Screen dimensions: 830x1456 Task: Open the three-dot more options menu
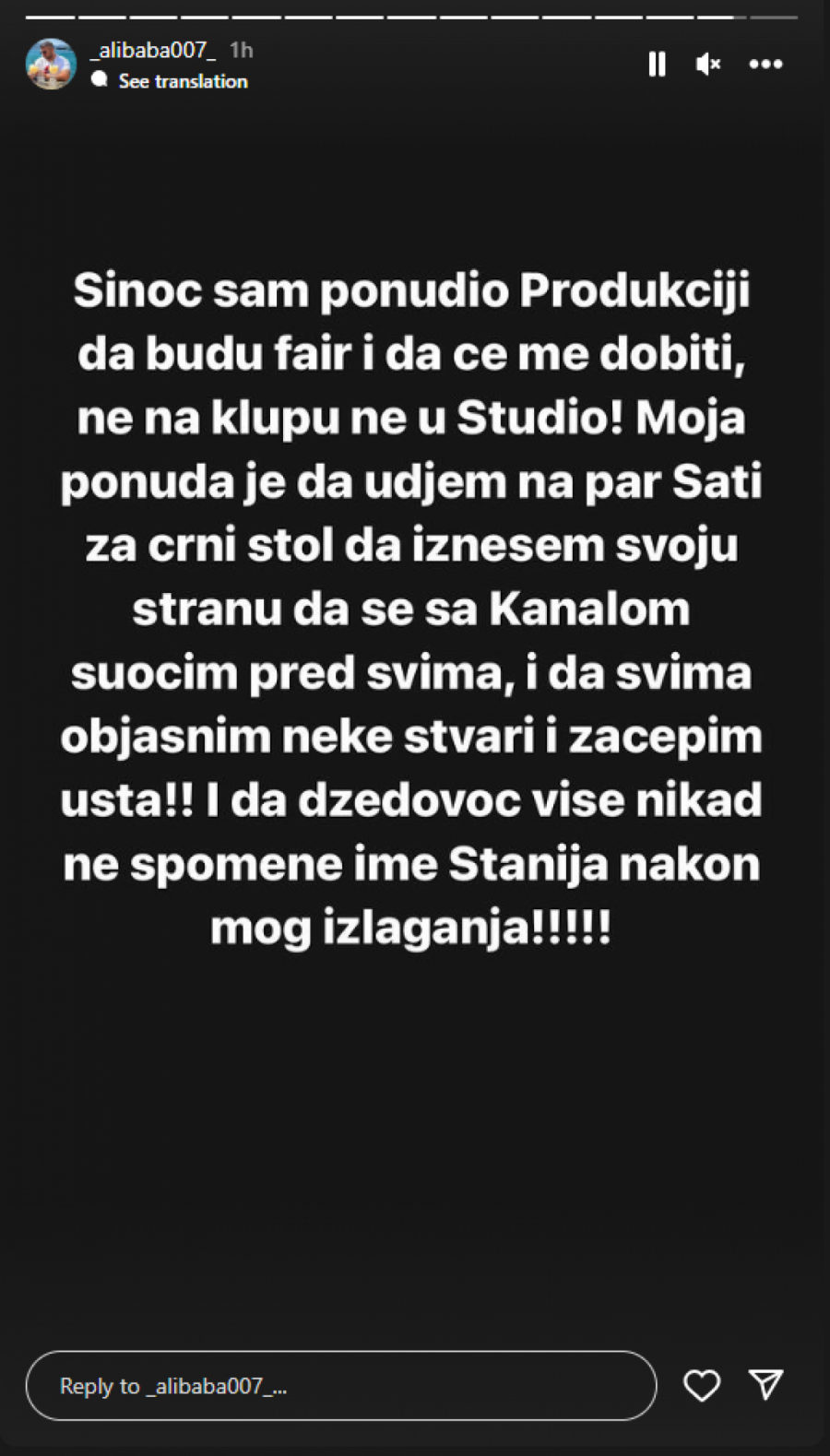click(x=765, y=64)
